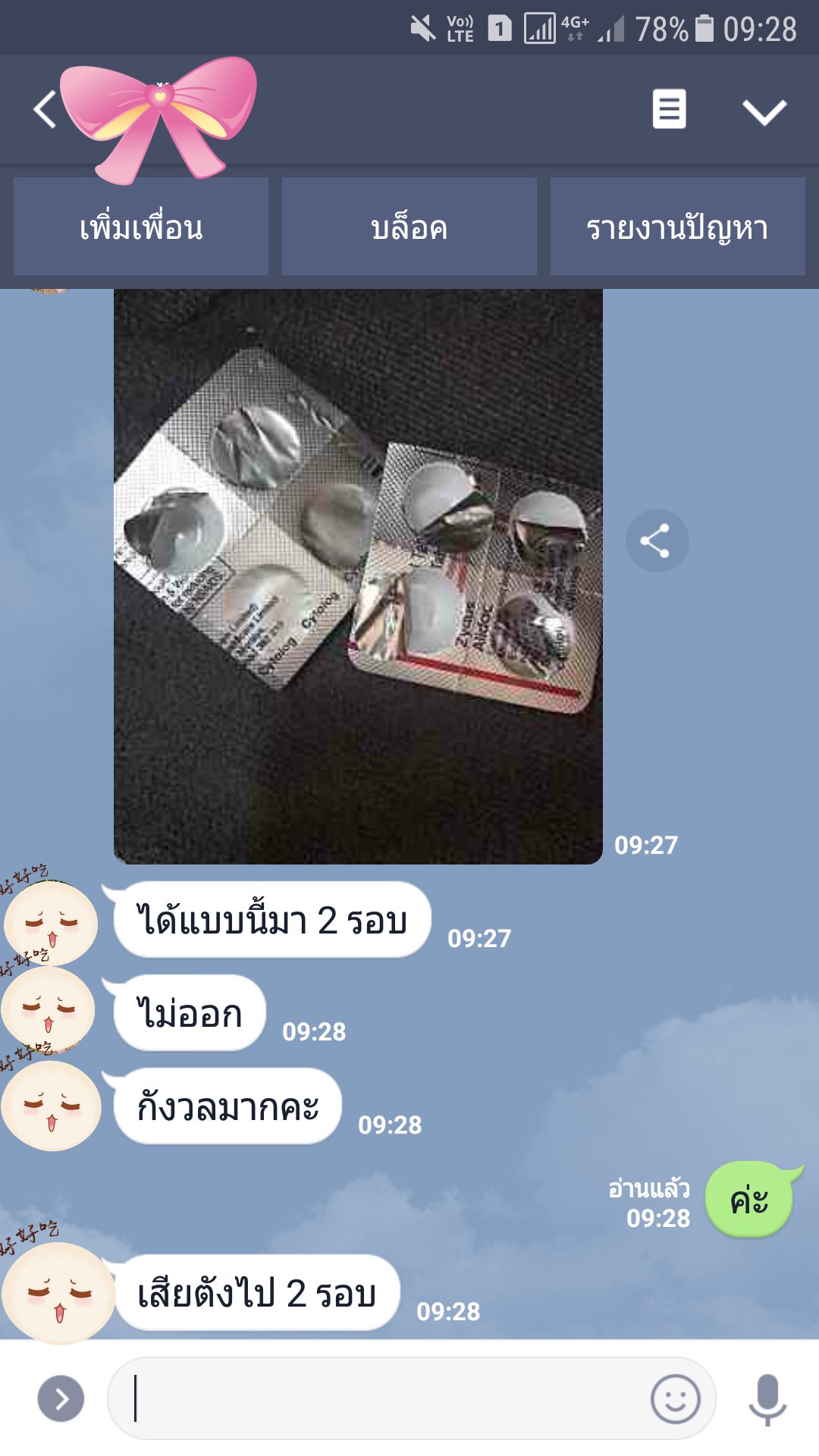Share the received photo

click(x=657, y=541)
